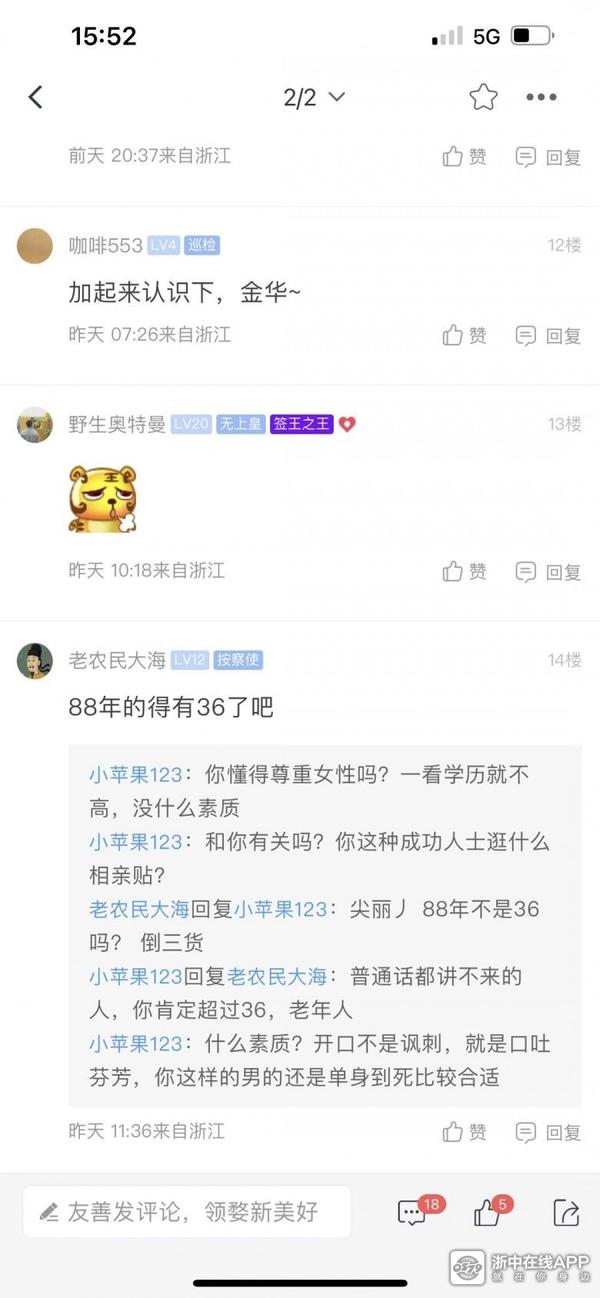600x1298 pixels.
Task: Reply to 咖啡553's comment
Action: [x=547, y=335]
